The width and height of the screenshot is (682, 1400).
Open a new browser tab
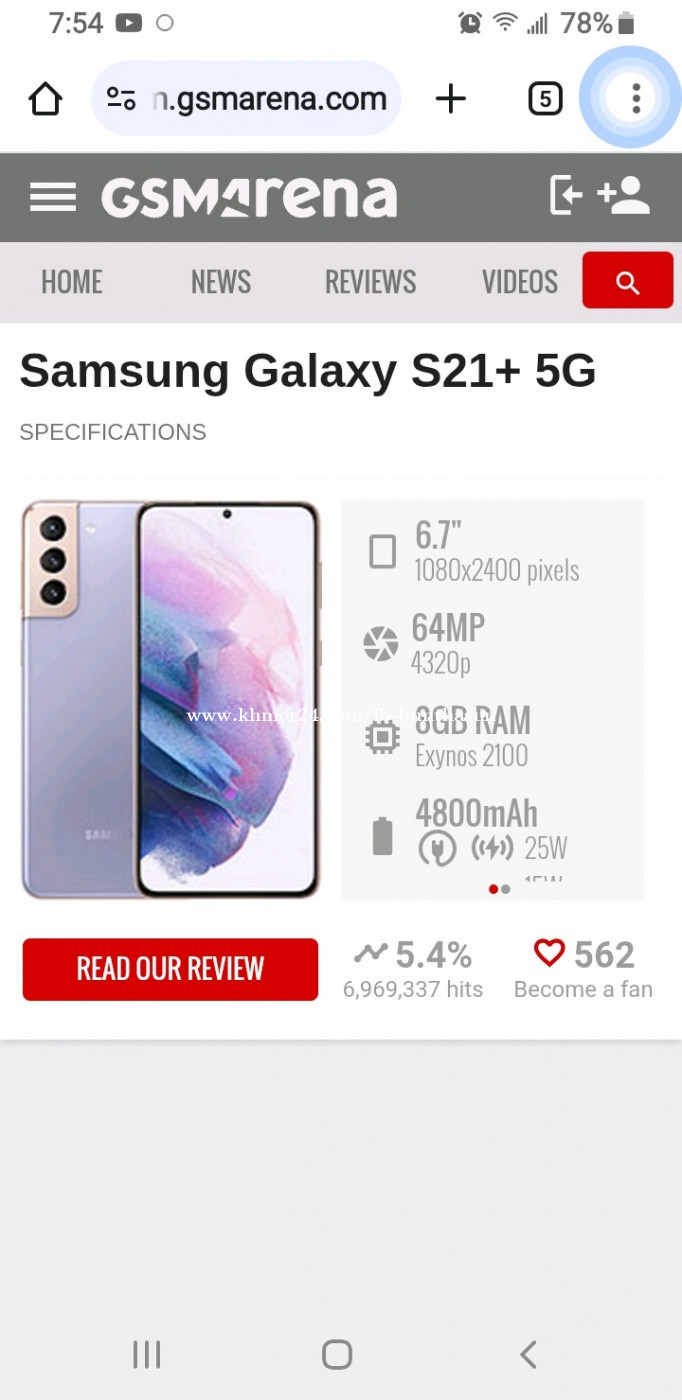click(x=451, y=98)
